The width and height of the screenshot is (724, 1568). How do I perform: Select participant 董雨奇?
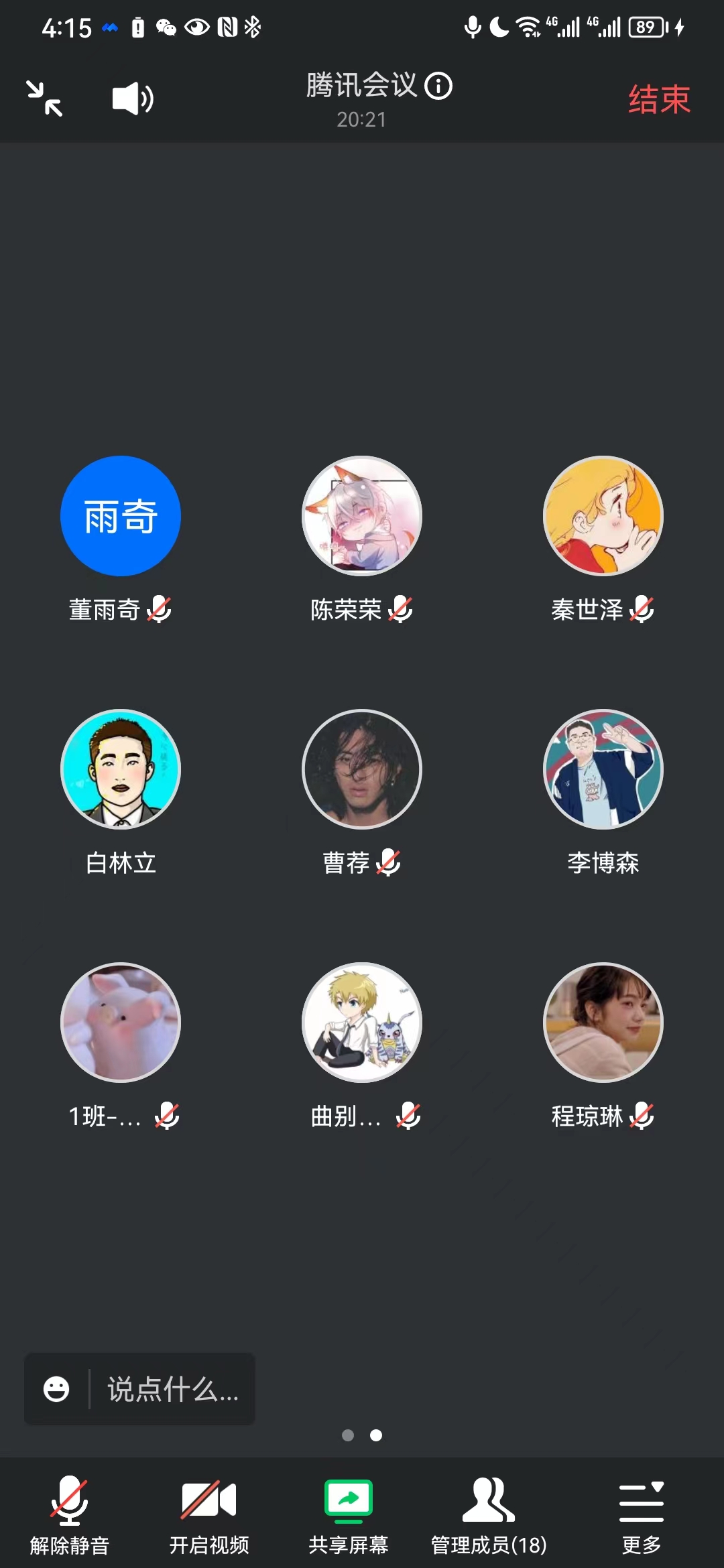point(121,516)
